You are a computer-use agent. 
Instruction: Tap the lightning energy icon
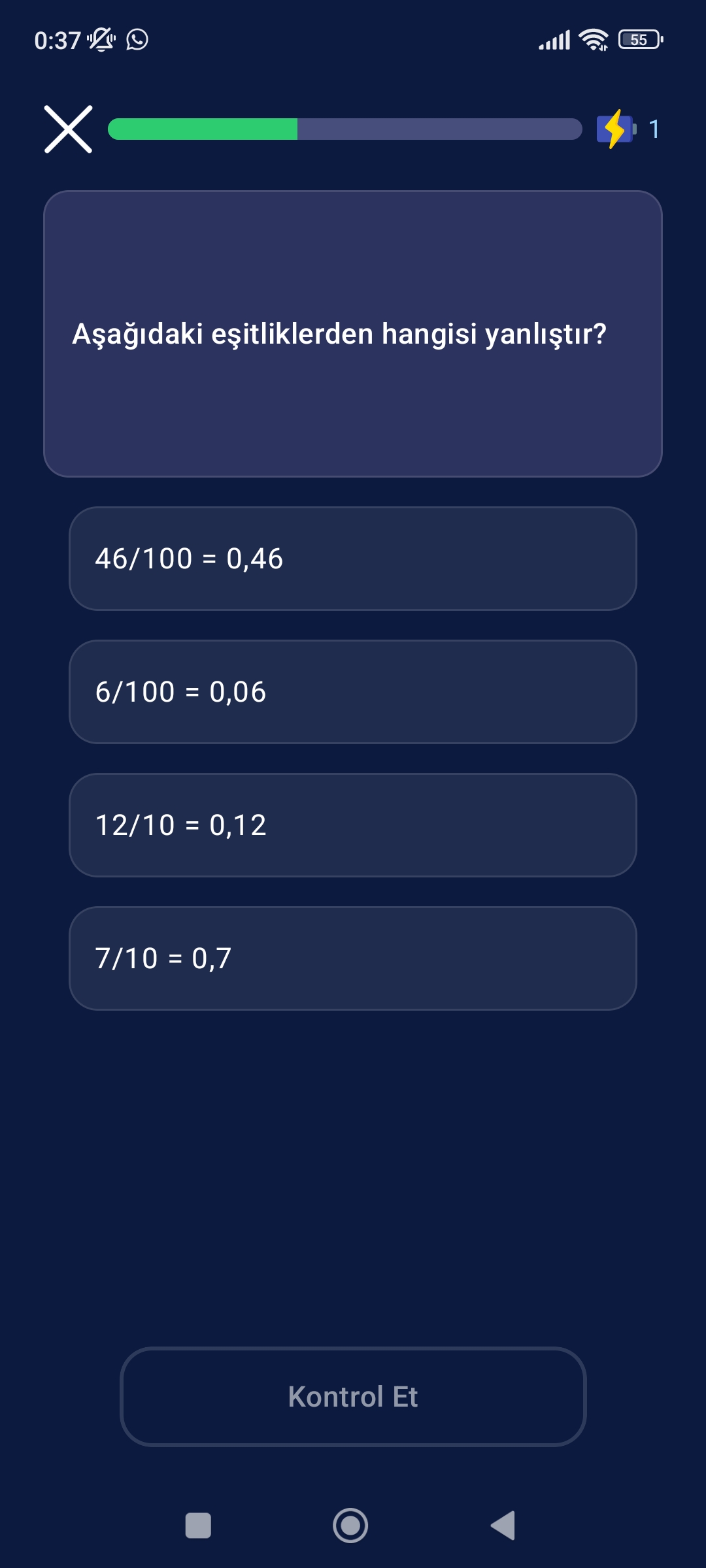coord(615,129)
